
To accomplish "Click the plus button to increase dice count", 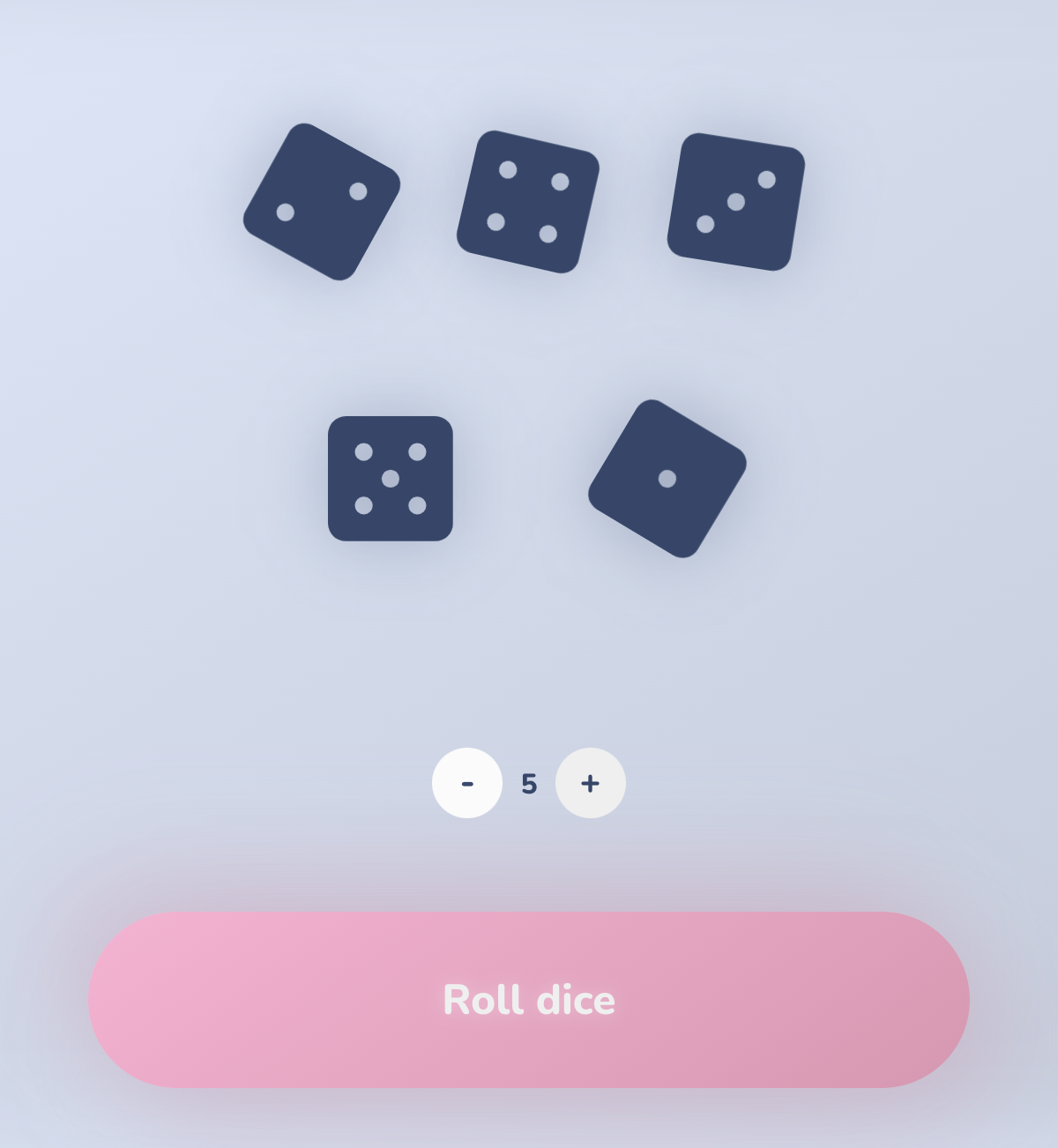I will click(589, 783).
